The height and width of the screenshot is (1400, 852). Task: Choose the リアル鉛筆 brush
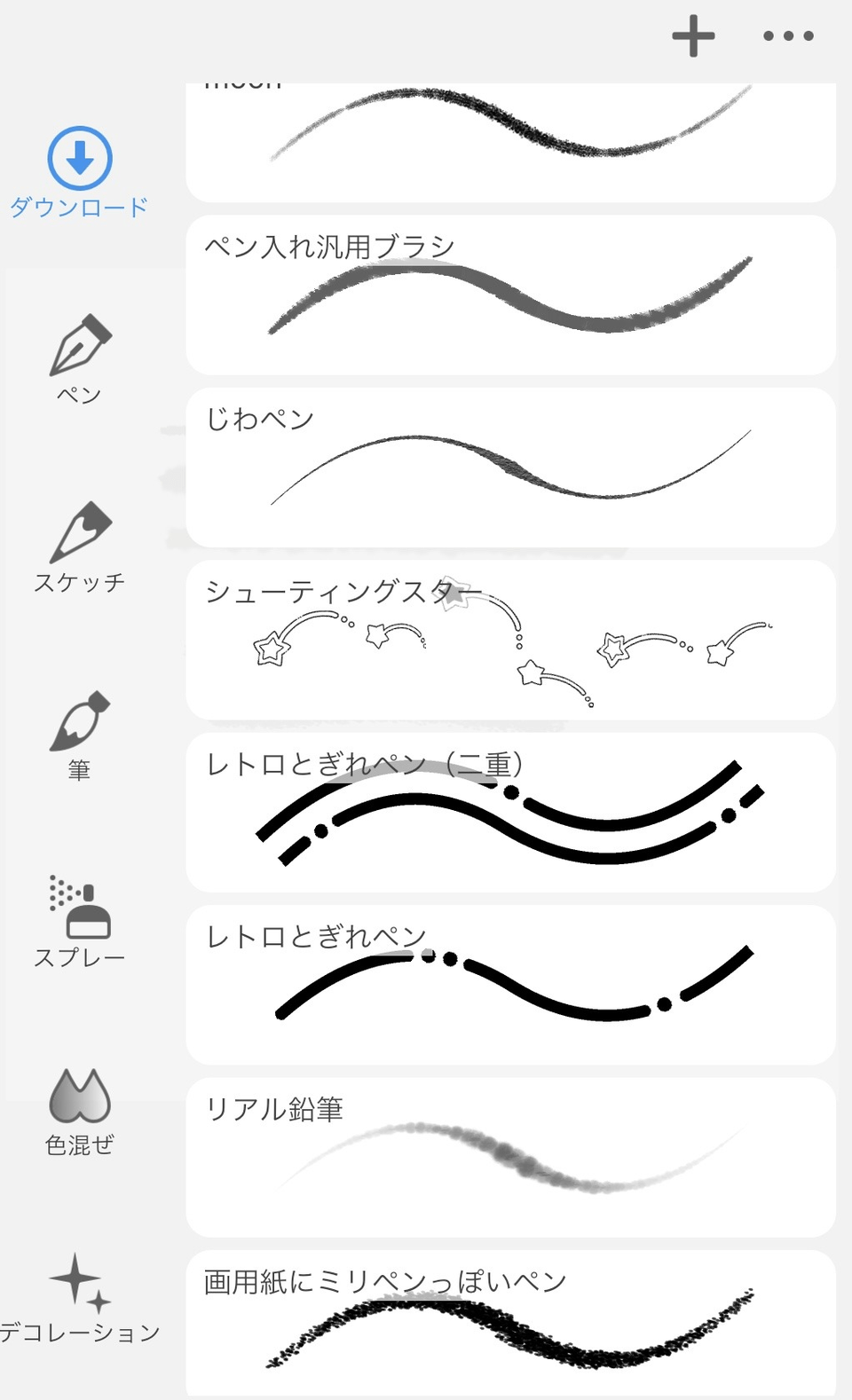coord(510,1158)
